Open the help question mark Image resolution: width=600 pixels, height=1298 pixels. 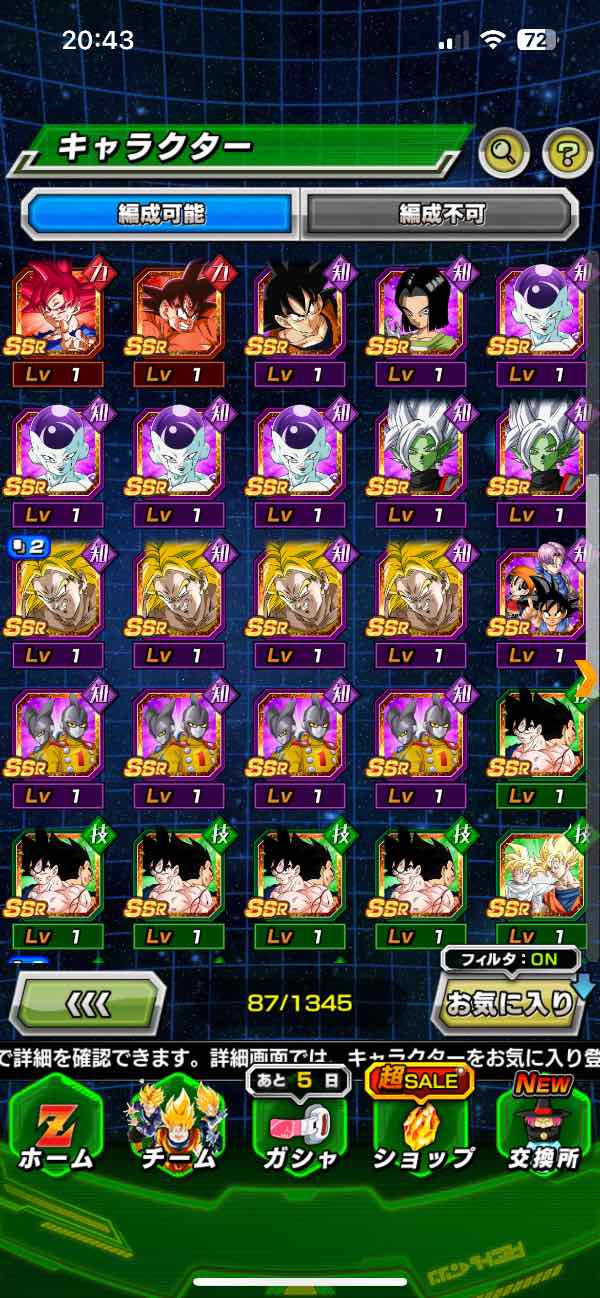pos(567,153)
